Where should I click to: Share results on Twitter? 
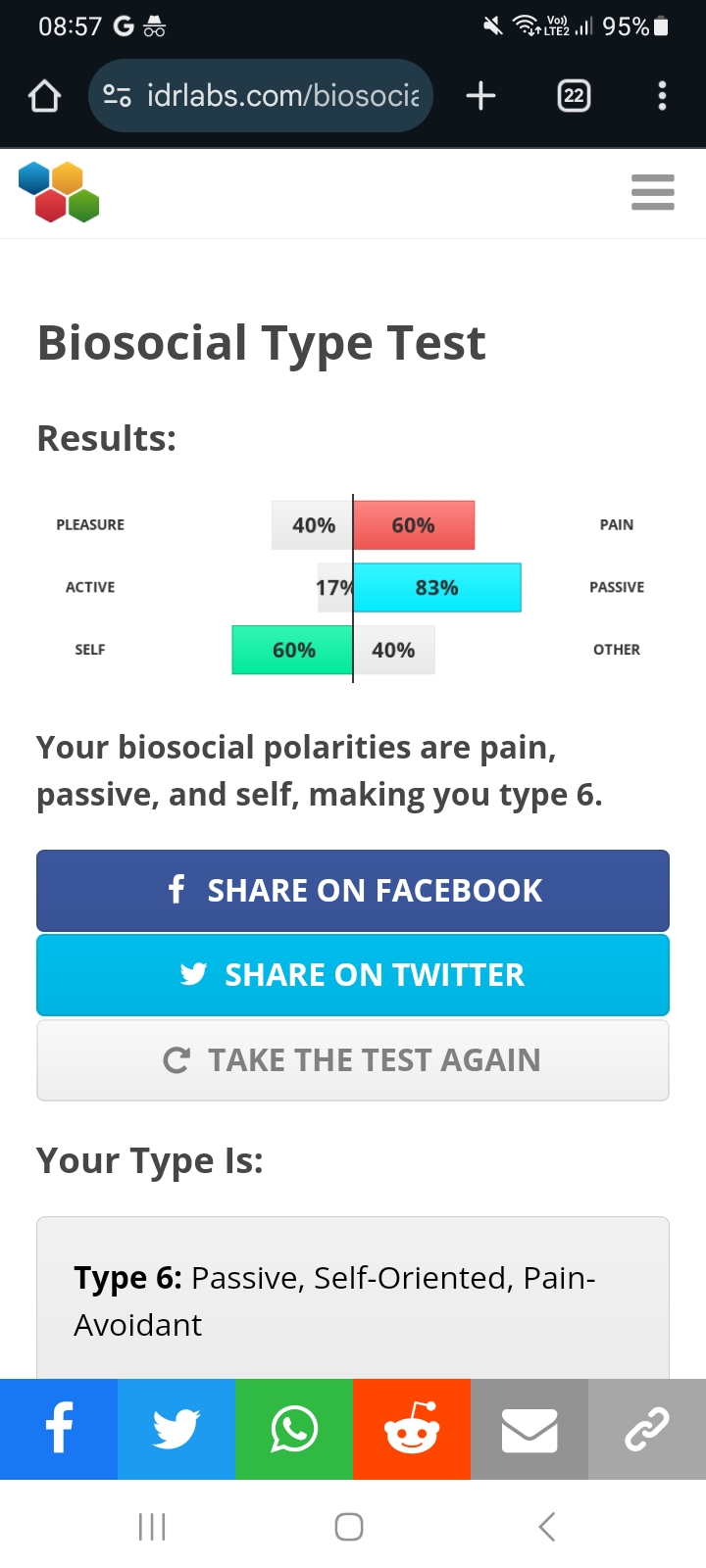point(353,975)
